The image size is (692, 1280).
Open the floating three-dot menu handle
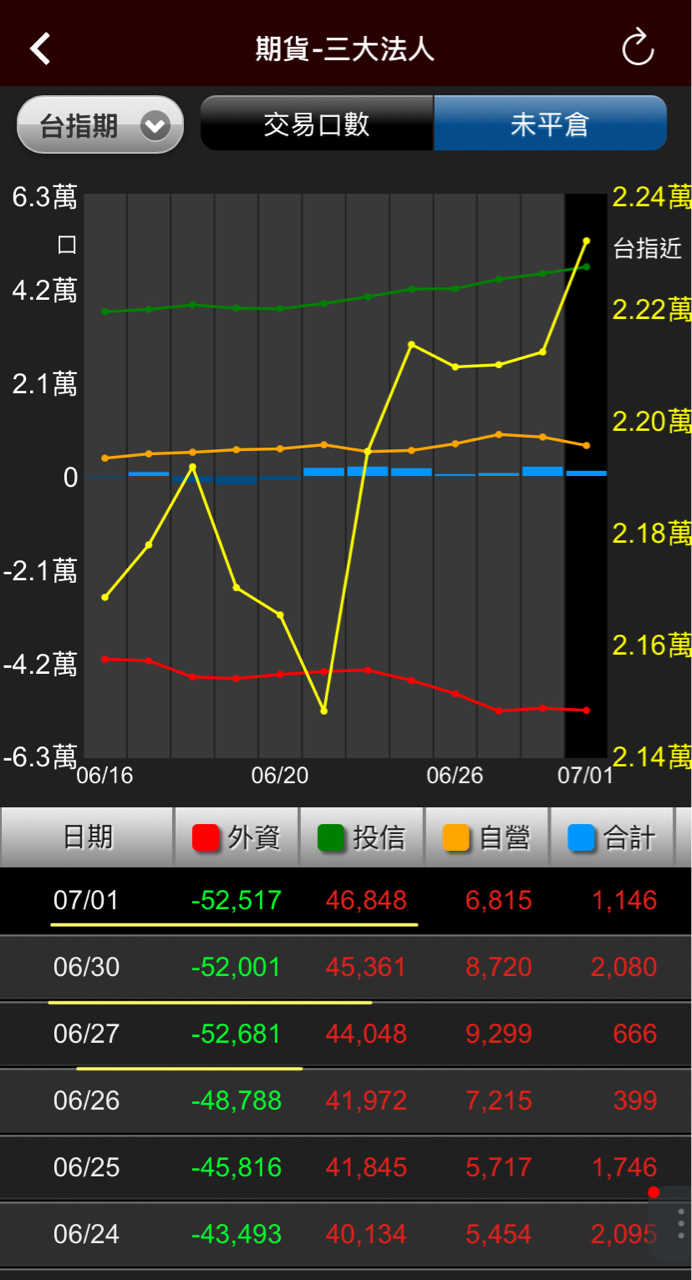point(679,1223)
